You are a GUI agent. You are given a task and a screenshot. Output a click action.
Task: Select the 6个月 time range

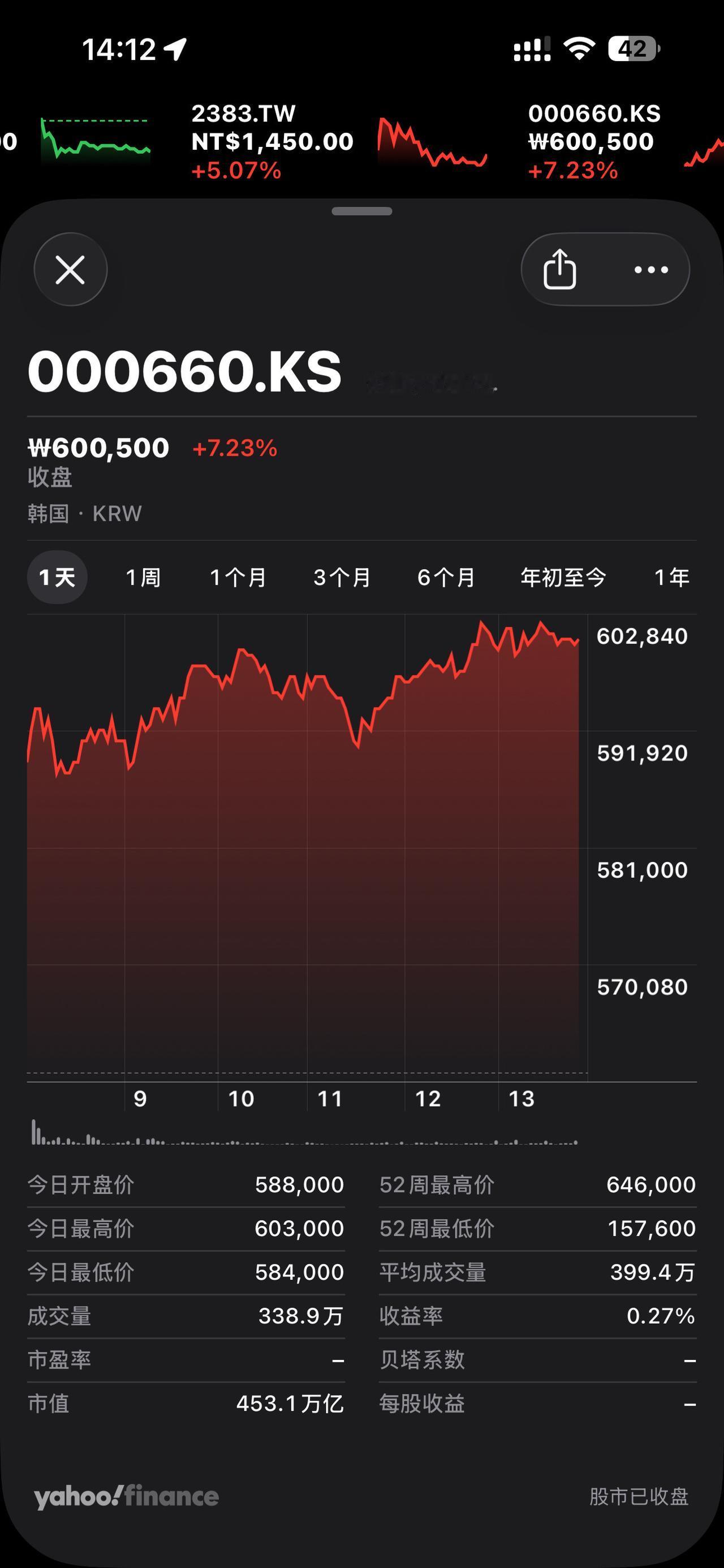pyautogui.click(x=446, y=577)
